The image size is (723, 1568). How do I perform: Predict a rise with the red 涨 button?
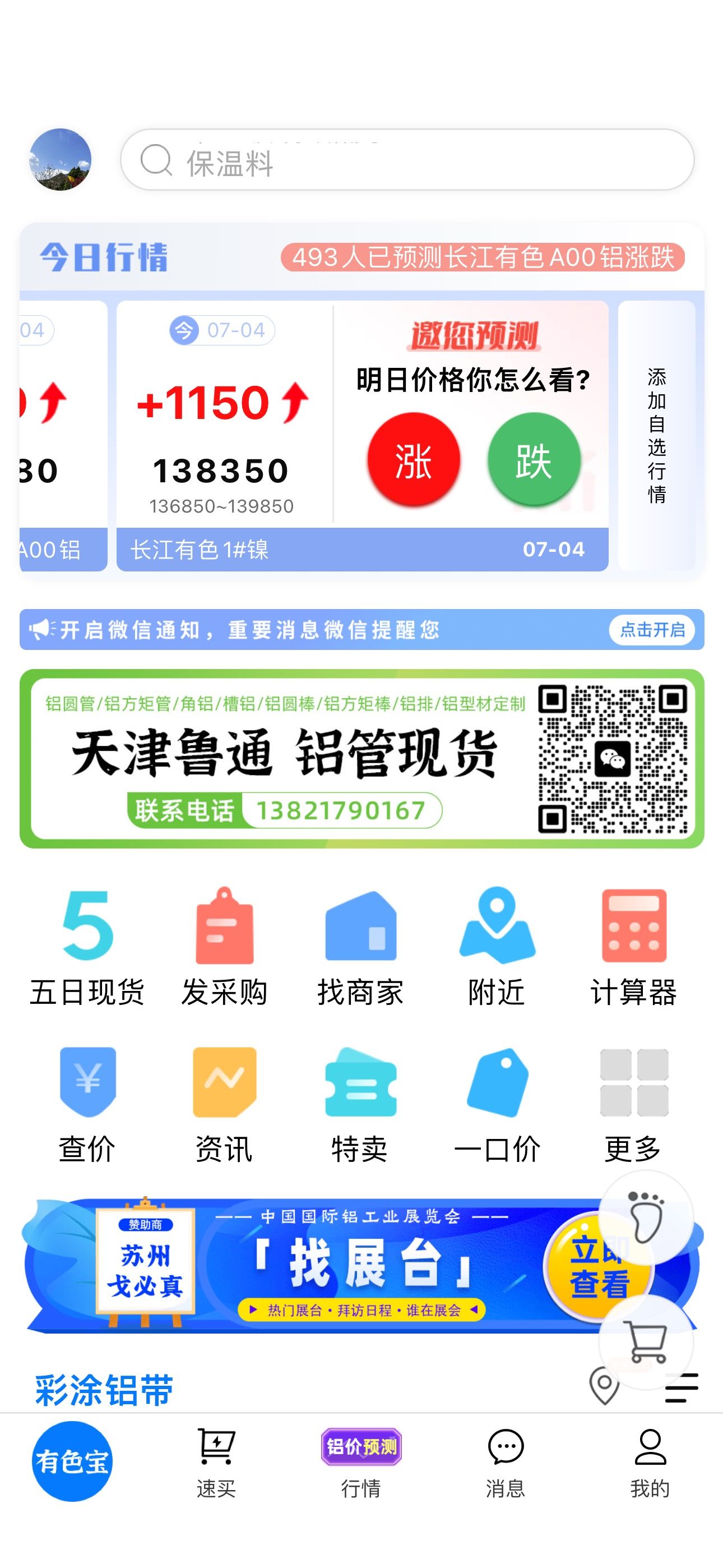pyautogui.click(x=413, y=459)
